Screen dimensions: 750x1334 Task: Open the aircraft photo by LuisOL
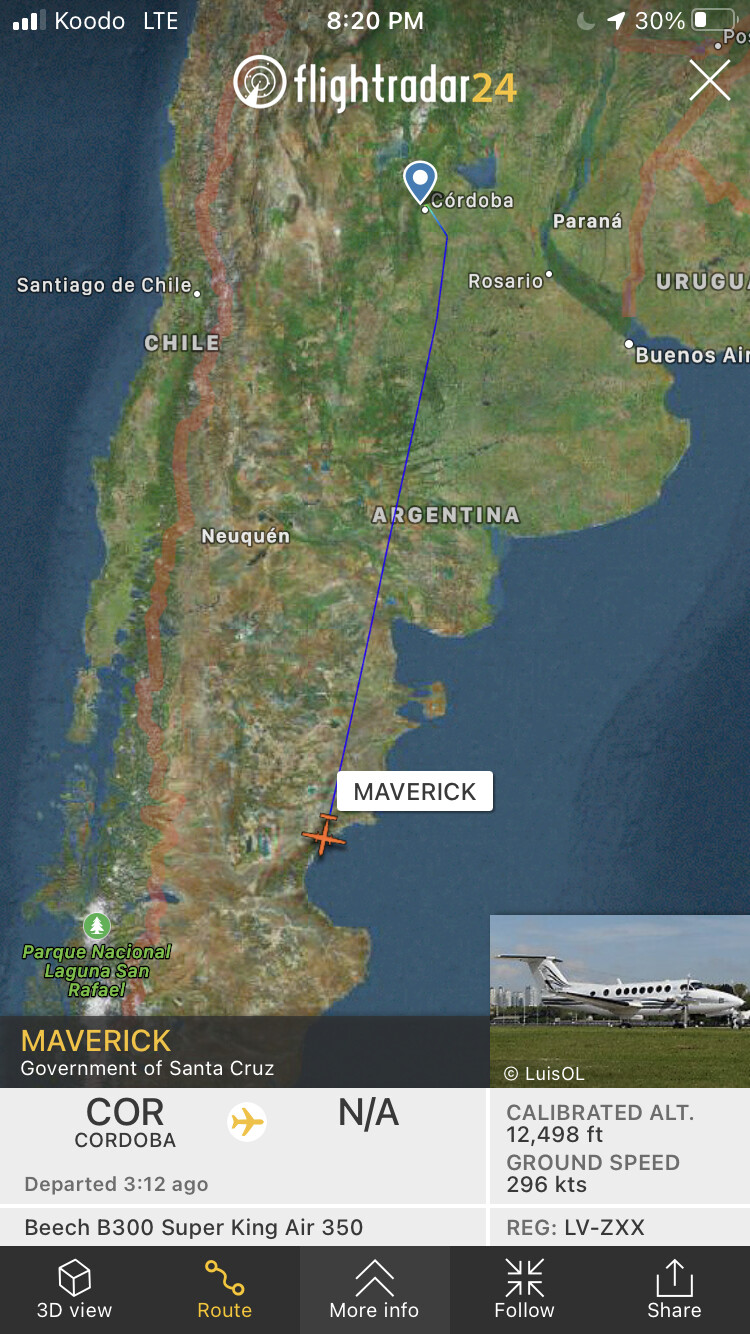tap(619, 1000)
